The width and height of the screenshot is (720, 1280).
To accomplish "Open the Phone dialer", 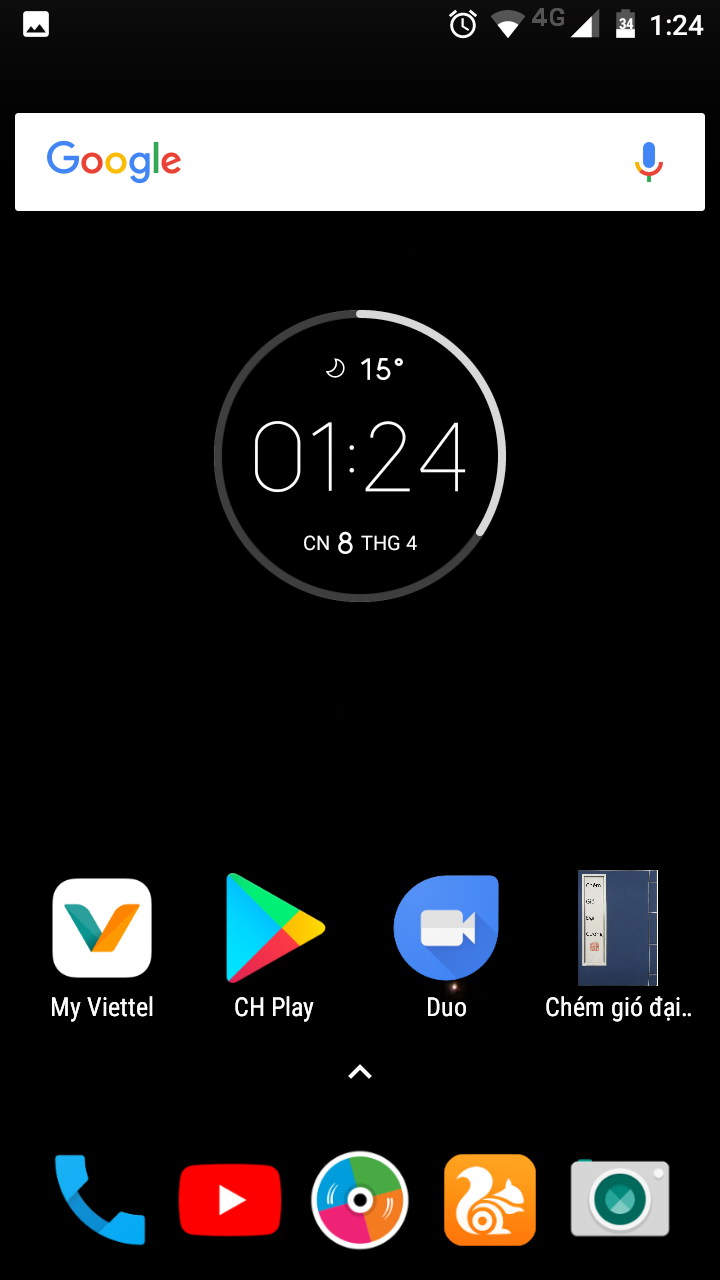I will (100, 1199).
